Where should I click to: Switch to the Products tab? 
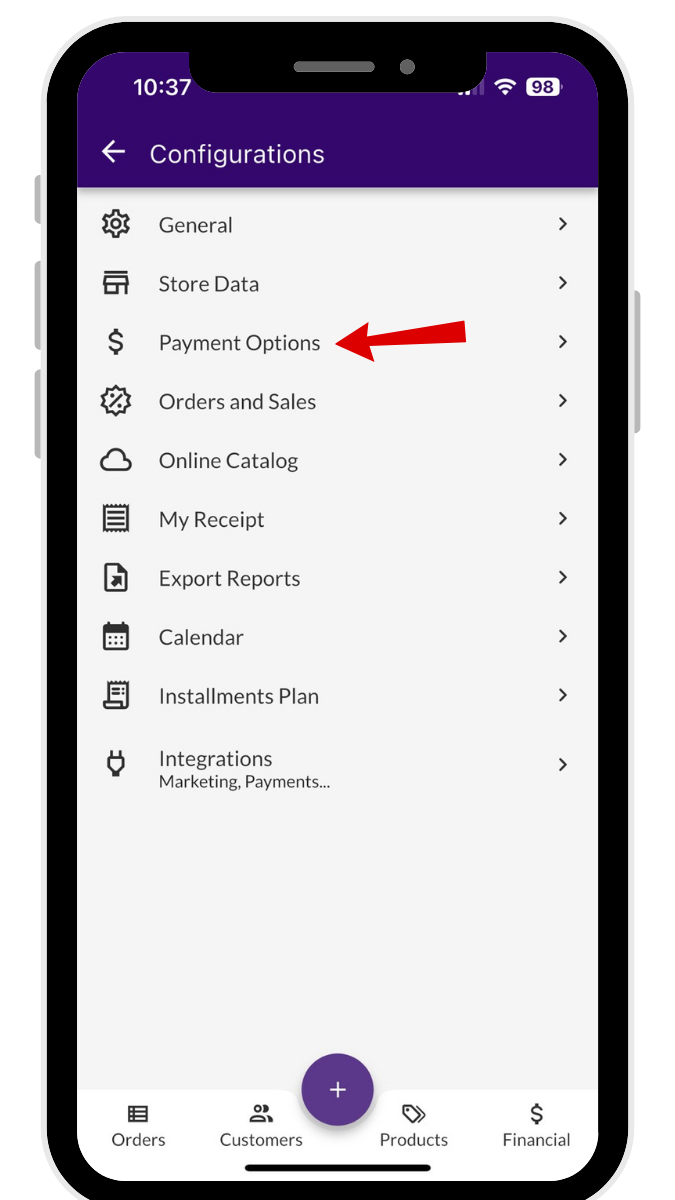tap(413, 1126)
